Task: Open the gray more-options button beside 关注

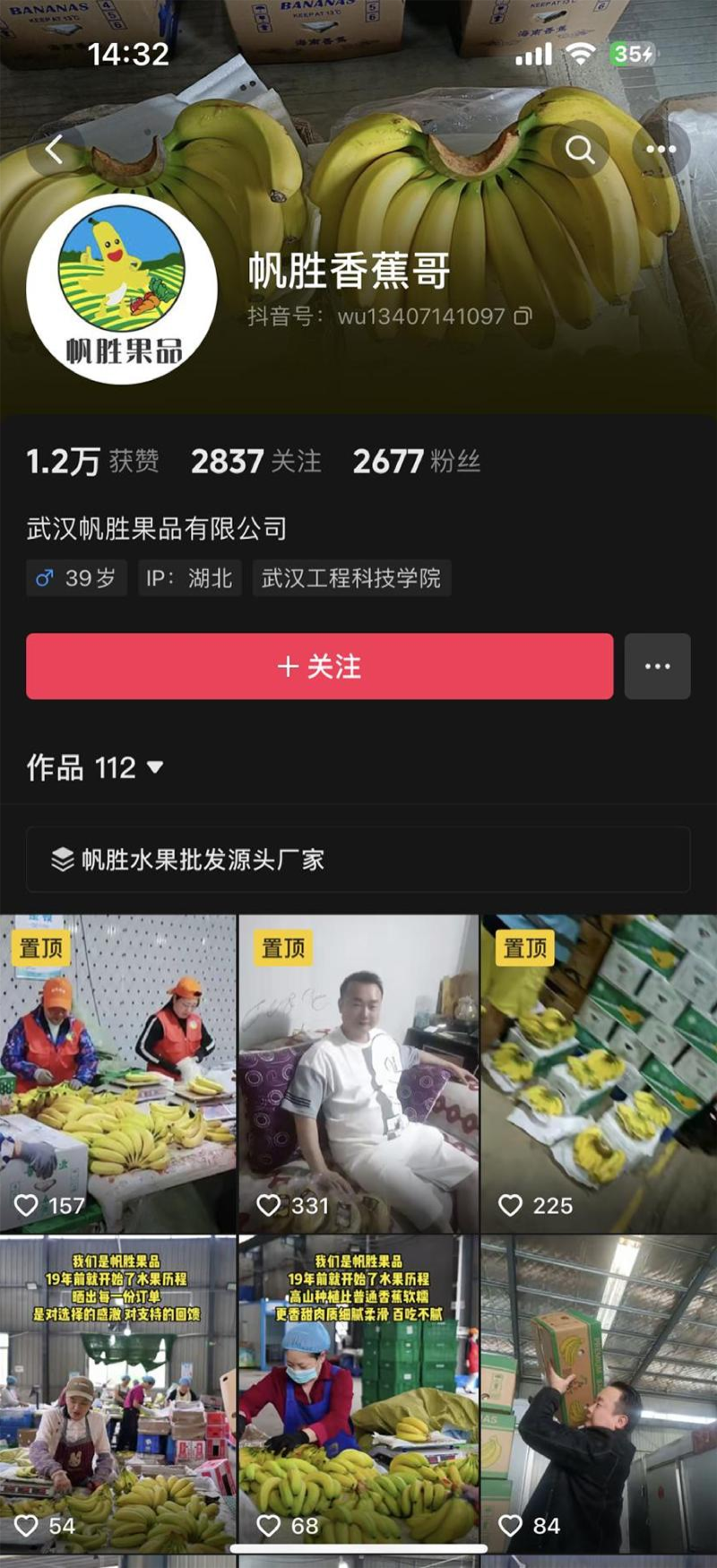Action: click(x=657, y=666)
